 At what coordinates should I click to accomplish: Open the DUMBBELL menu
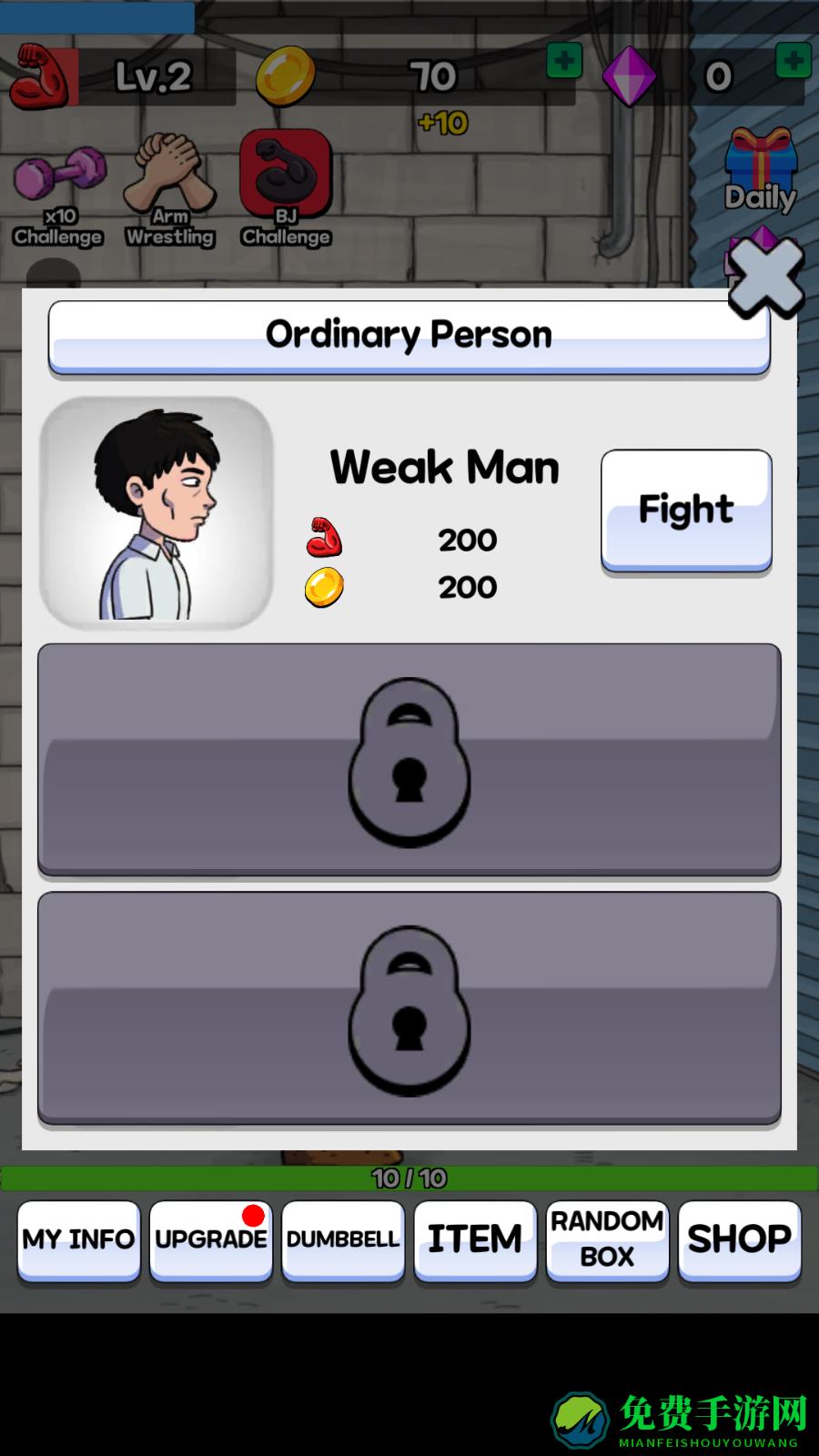[x=343, y=1239]
